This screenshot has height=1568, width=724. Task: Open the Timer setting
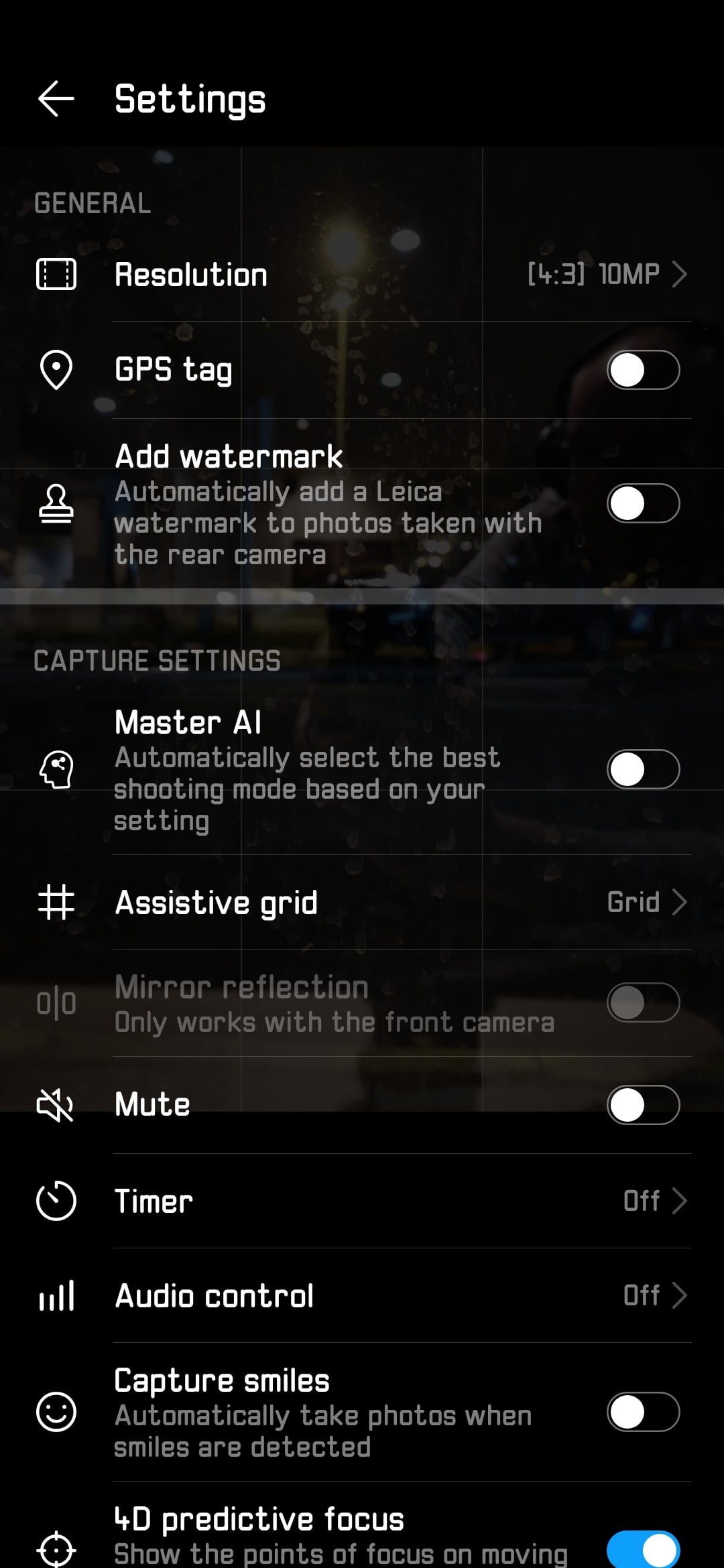[x=362, y=1201]
